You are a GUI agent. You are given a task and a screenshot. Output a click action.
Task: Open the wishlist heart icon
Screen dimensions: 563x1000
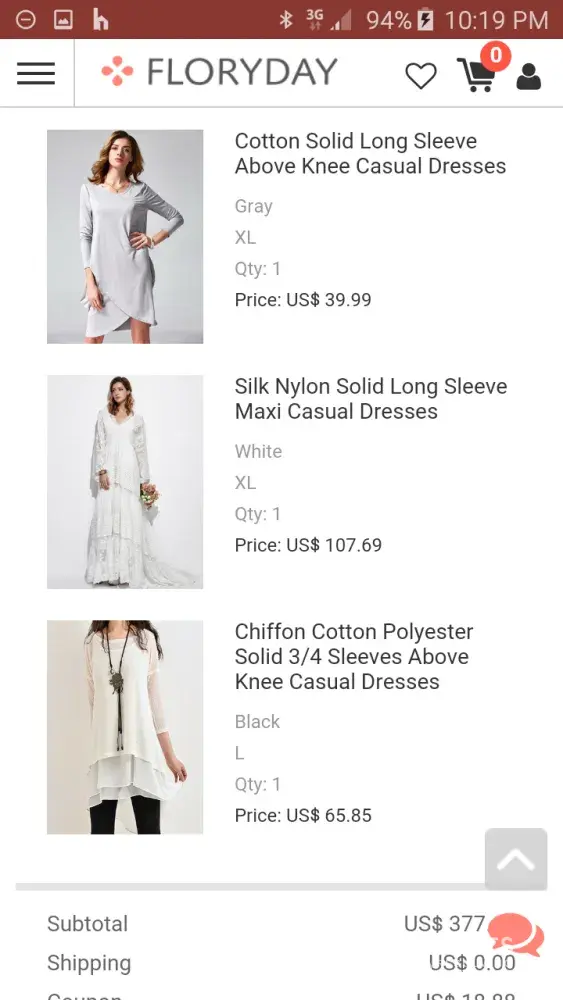421,76
